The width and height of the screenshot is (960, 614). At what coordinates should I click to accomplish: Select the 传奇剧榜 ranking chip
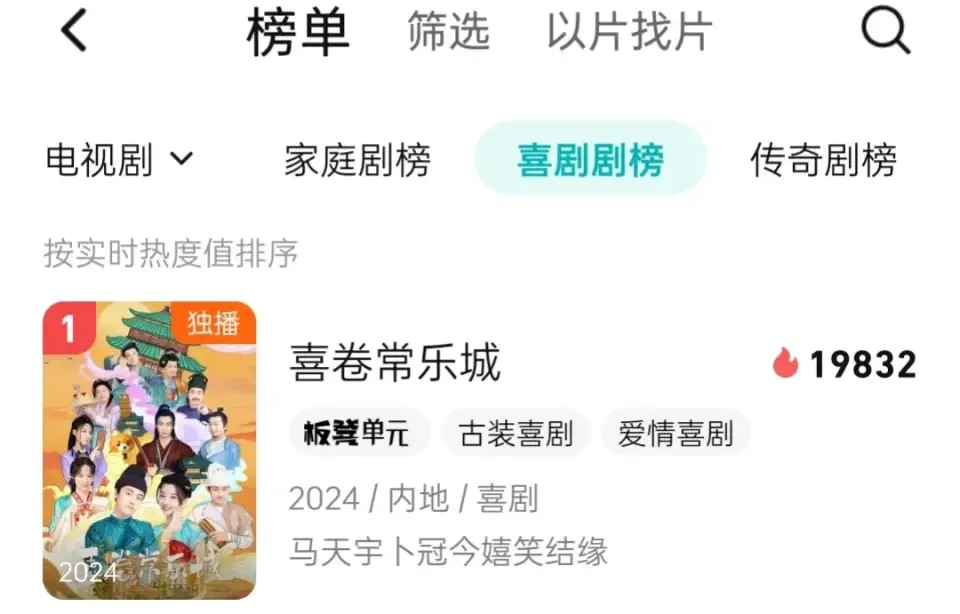click(x=823, y=160)
